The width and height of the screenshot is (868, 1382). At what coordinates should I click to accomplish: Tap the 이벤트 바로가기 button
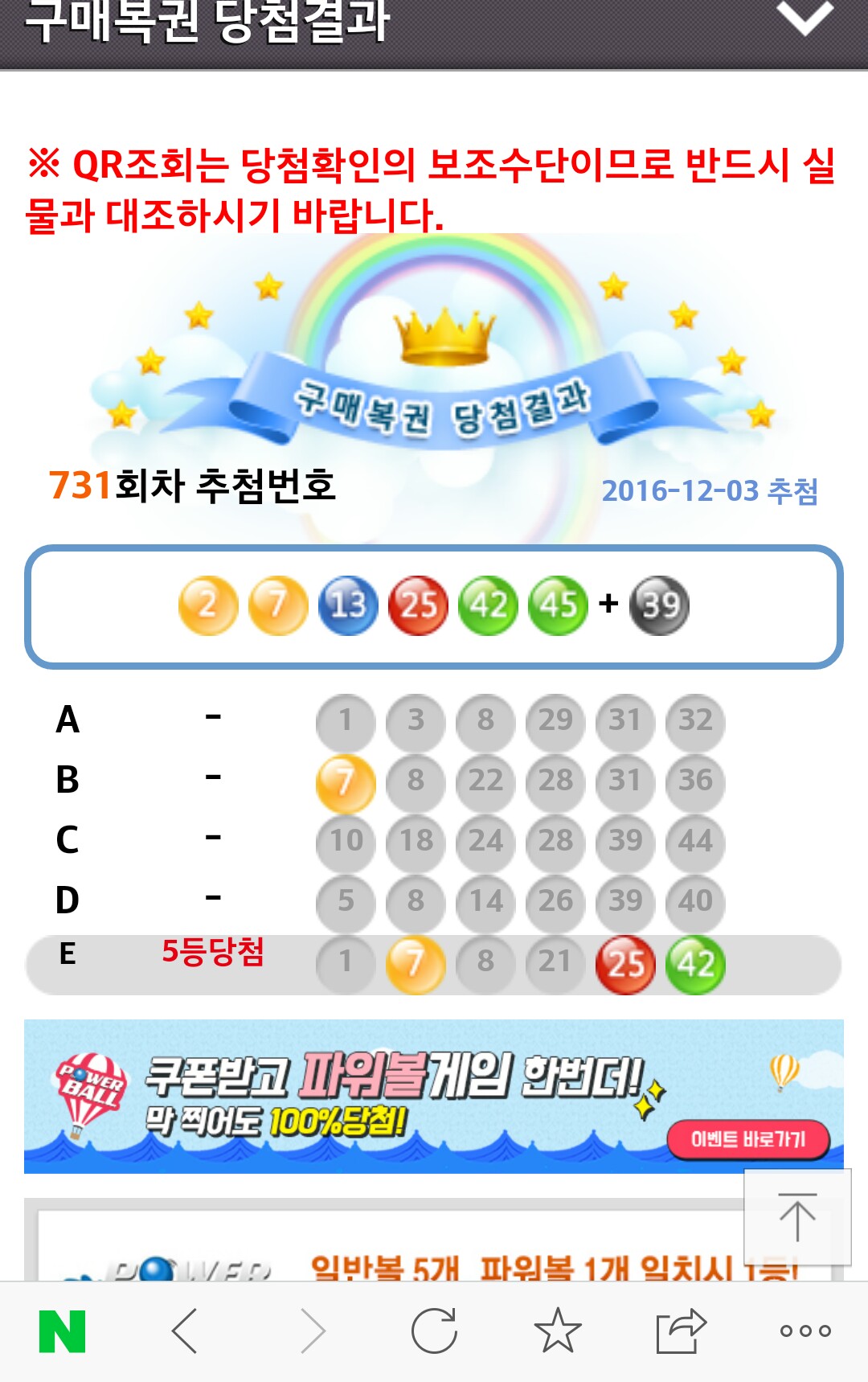[748, 1139]
